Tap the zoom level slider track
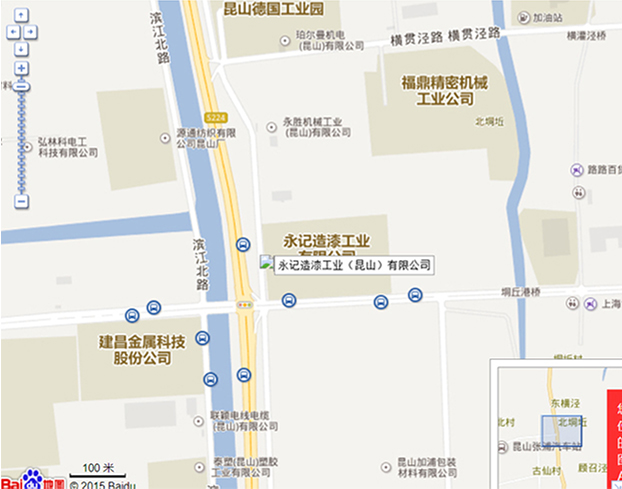The image size is (622, 489). [21, 140]
